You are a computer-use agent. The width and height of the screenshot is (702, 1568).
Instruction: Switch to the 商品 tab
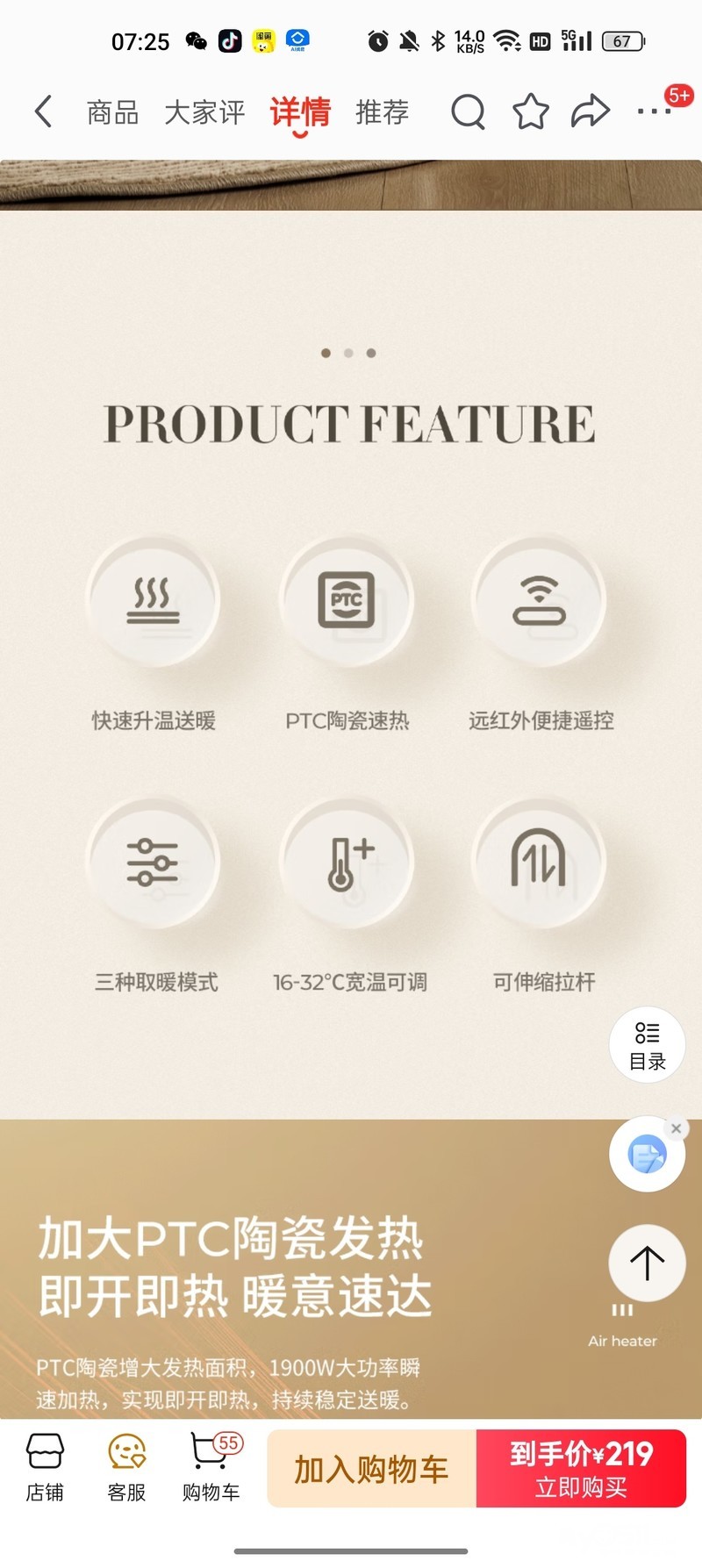pyautogui.click(x=113, y=112)
